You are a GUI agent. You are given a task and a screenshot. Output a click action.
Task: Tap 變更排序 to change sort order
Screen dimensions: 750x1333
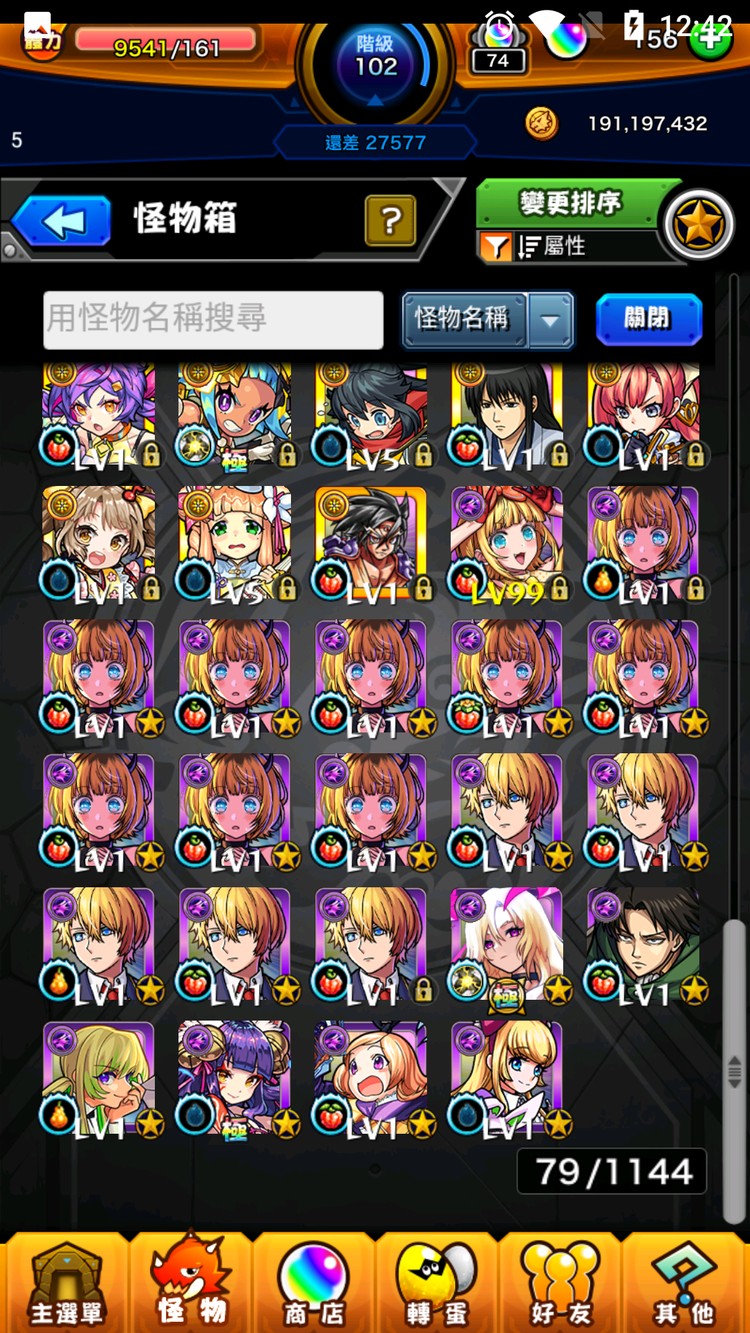pyautogui.click(x=570, y=204)
